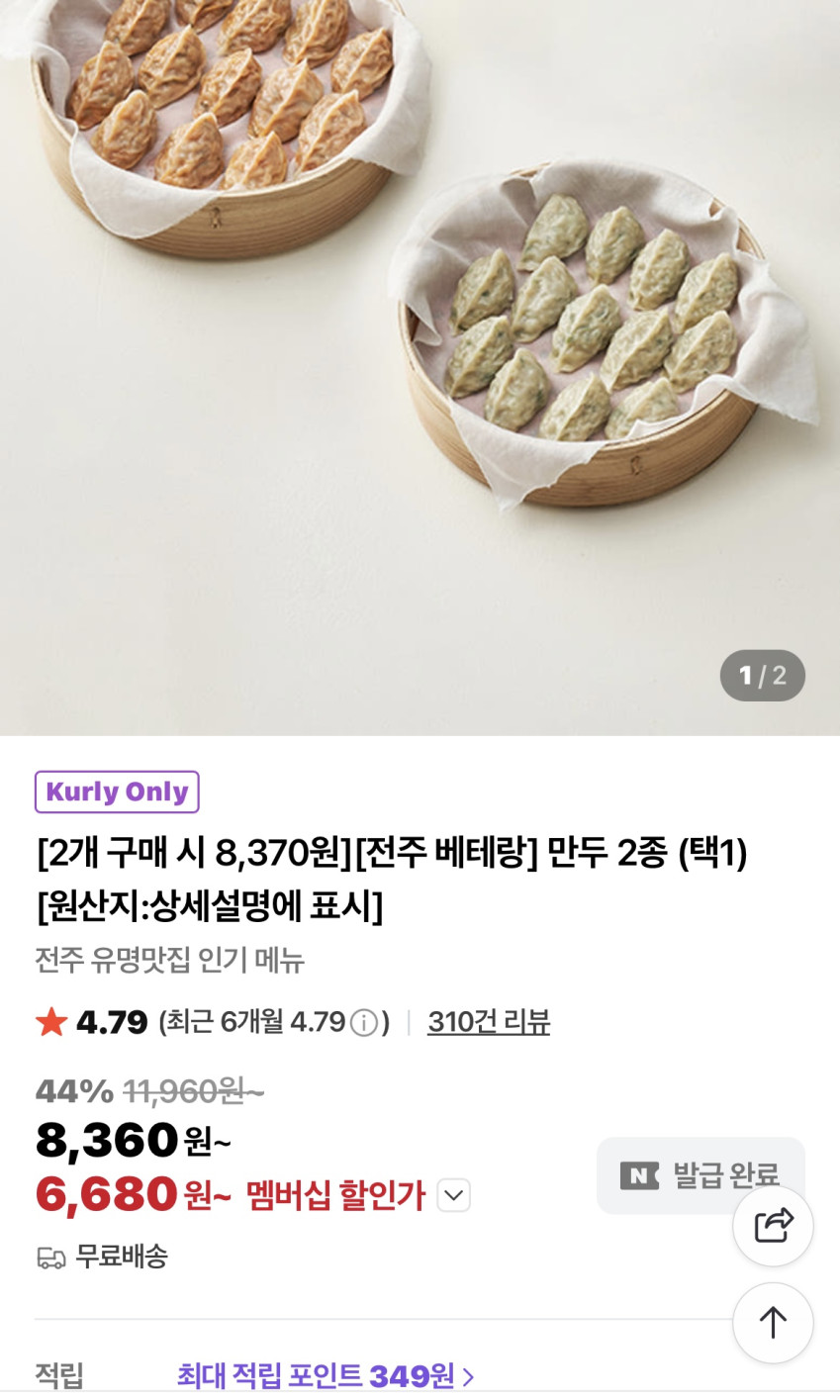
Task: Share this dumpling product
Action: click(x=773, y=1226)
